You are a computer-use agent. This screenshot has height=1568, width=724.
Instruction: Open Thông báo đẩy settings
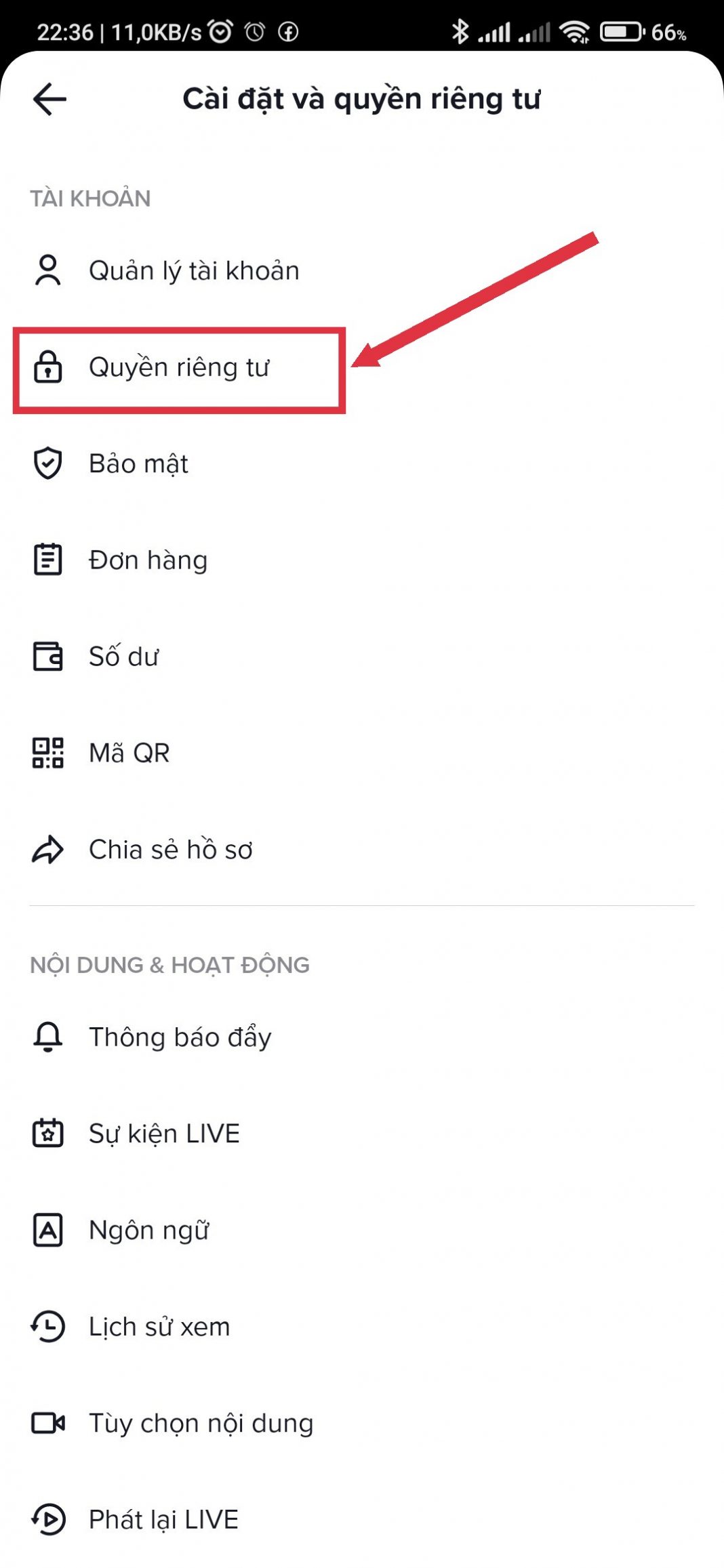(x=180, y=1037)
